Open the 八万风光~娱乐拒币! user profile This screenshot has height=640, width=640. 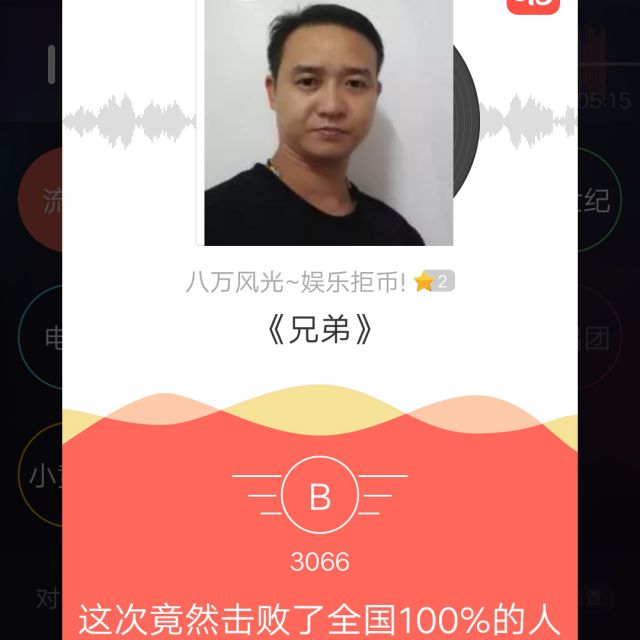click(296, 282)
